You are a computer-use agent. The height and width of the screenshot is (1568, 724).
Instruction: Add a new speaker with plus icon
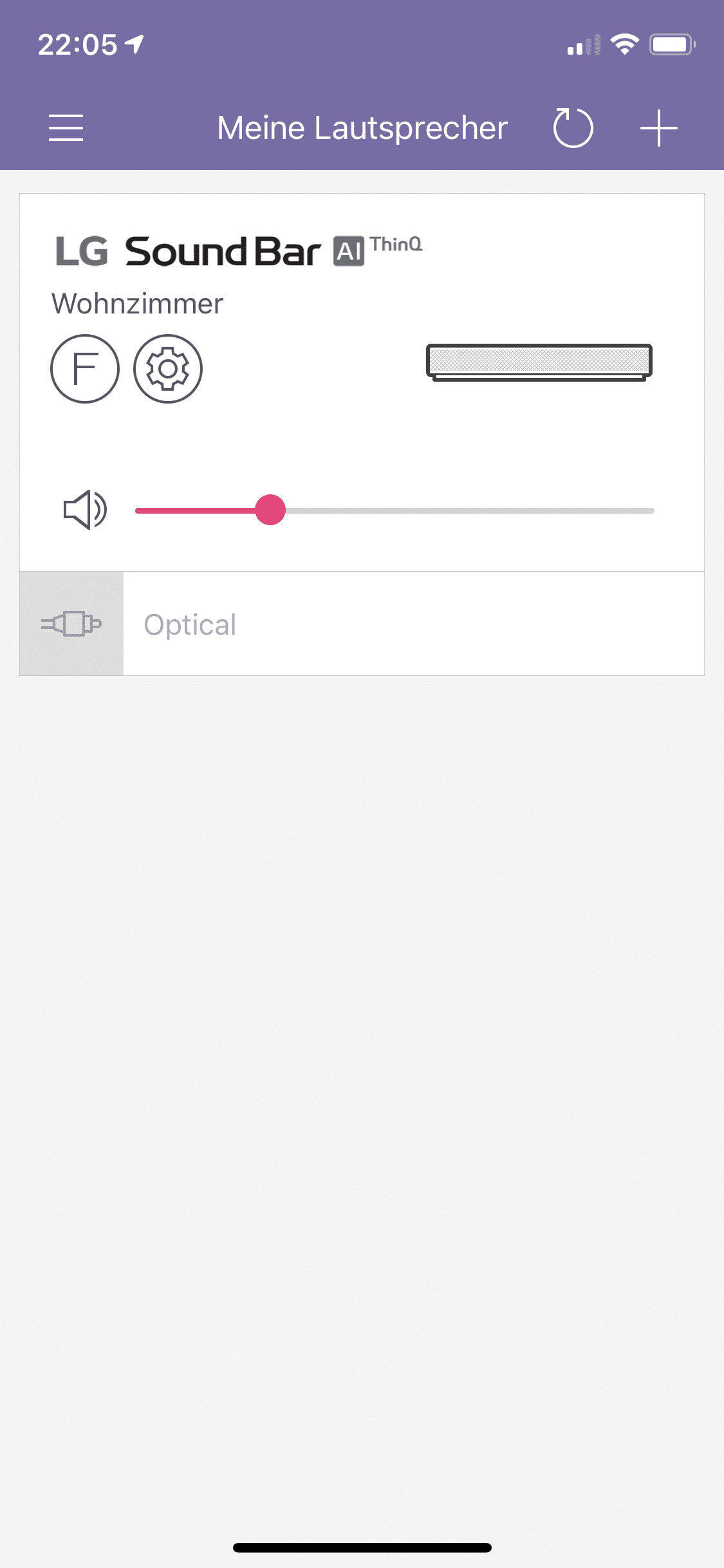(659, 127)
